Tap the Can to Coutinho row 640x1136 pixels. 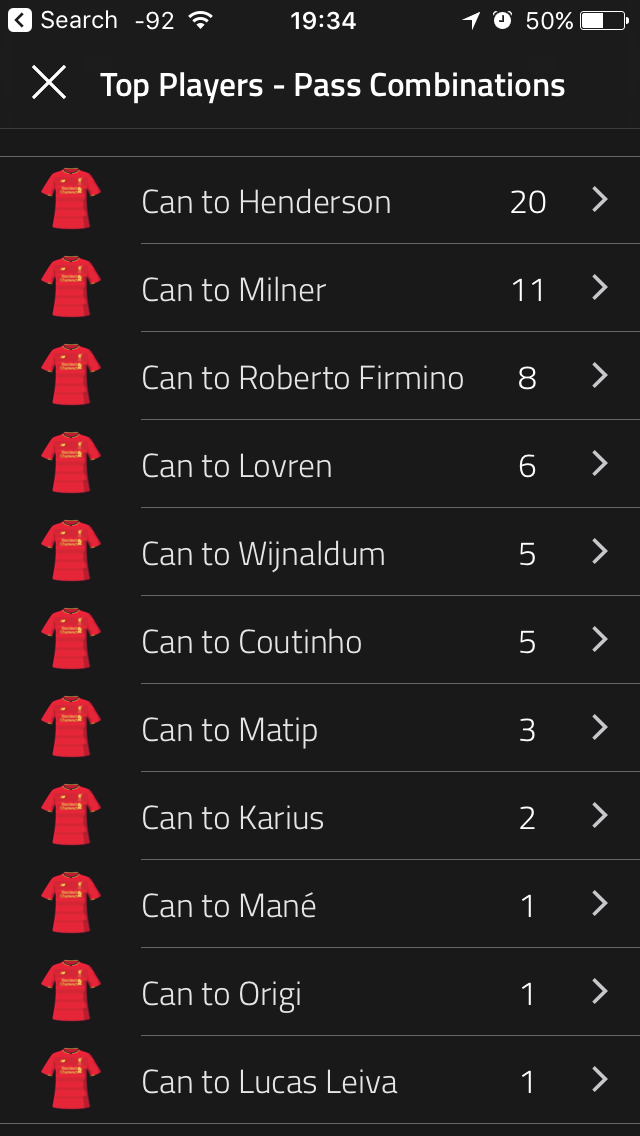(x=320, y=640)
